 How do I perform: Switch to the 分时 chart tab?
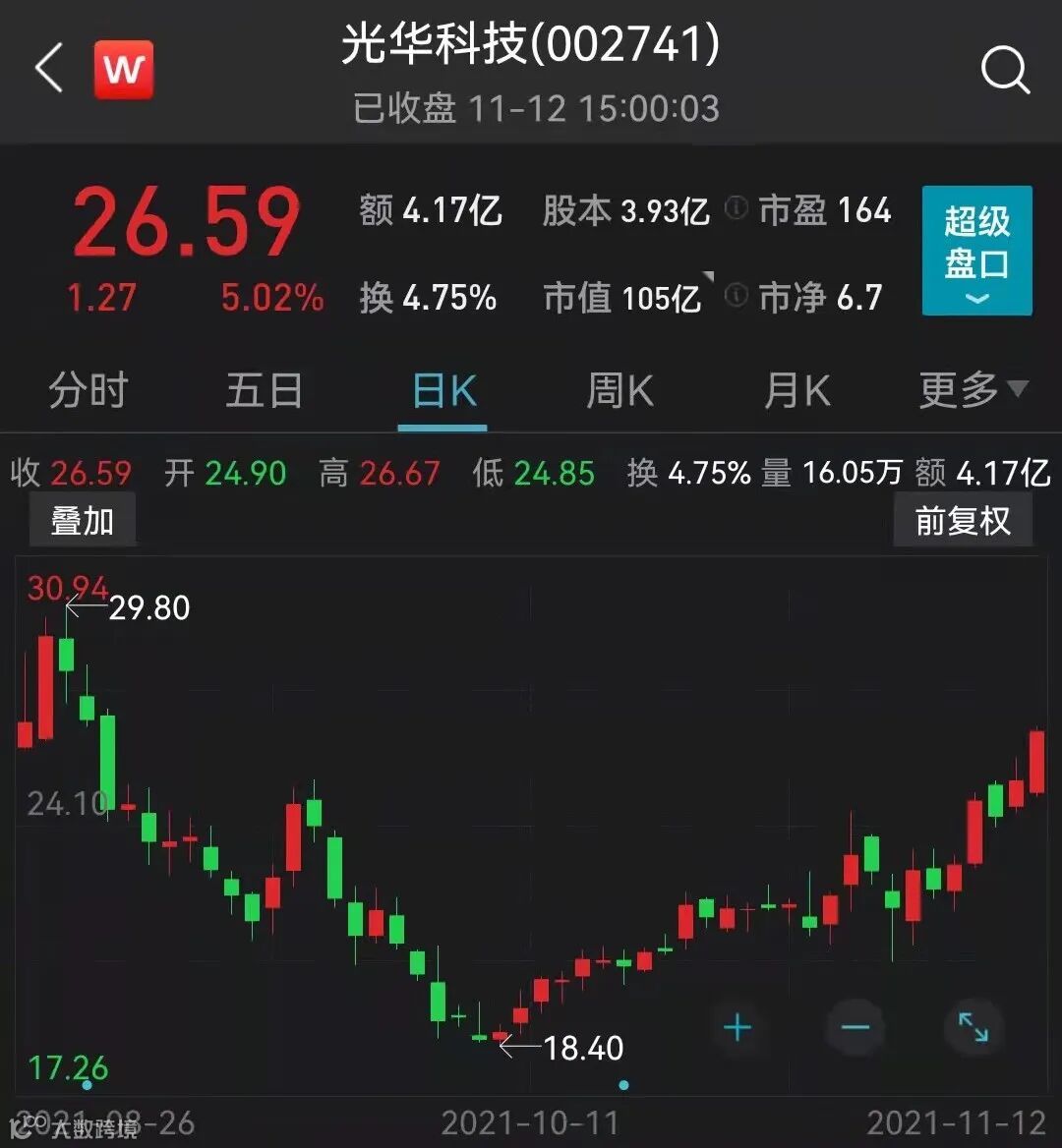tap(88, 391)
